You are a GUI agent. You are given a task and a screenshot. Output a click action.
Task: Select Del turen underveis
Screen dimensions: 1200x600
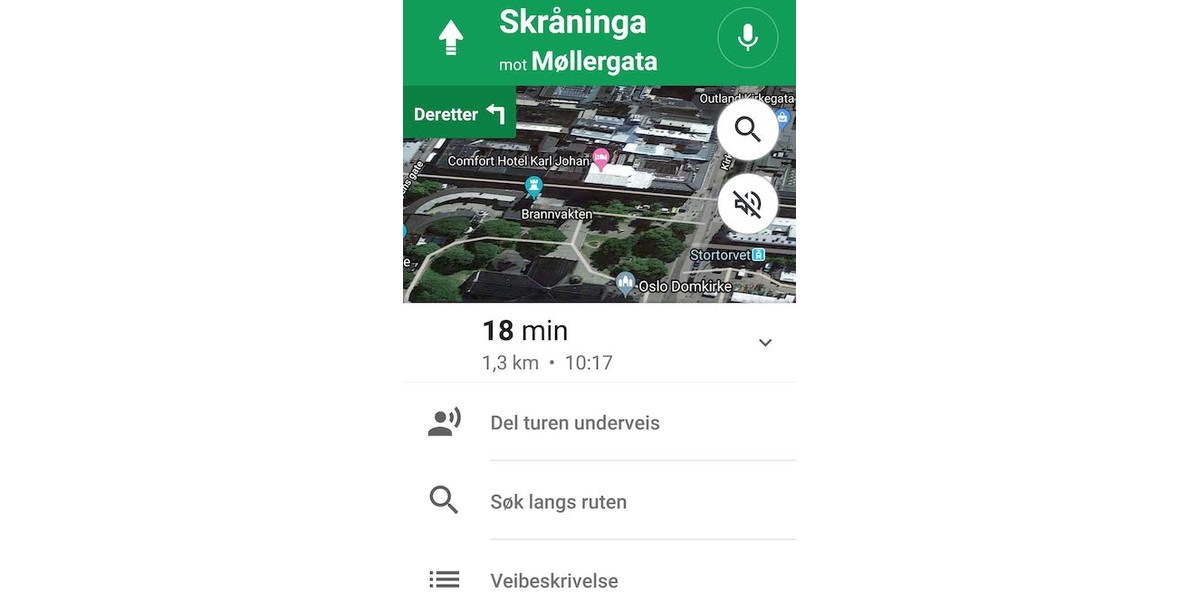click(x=575, y=423)
